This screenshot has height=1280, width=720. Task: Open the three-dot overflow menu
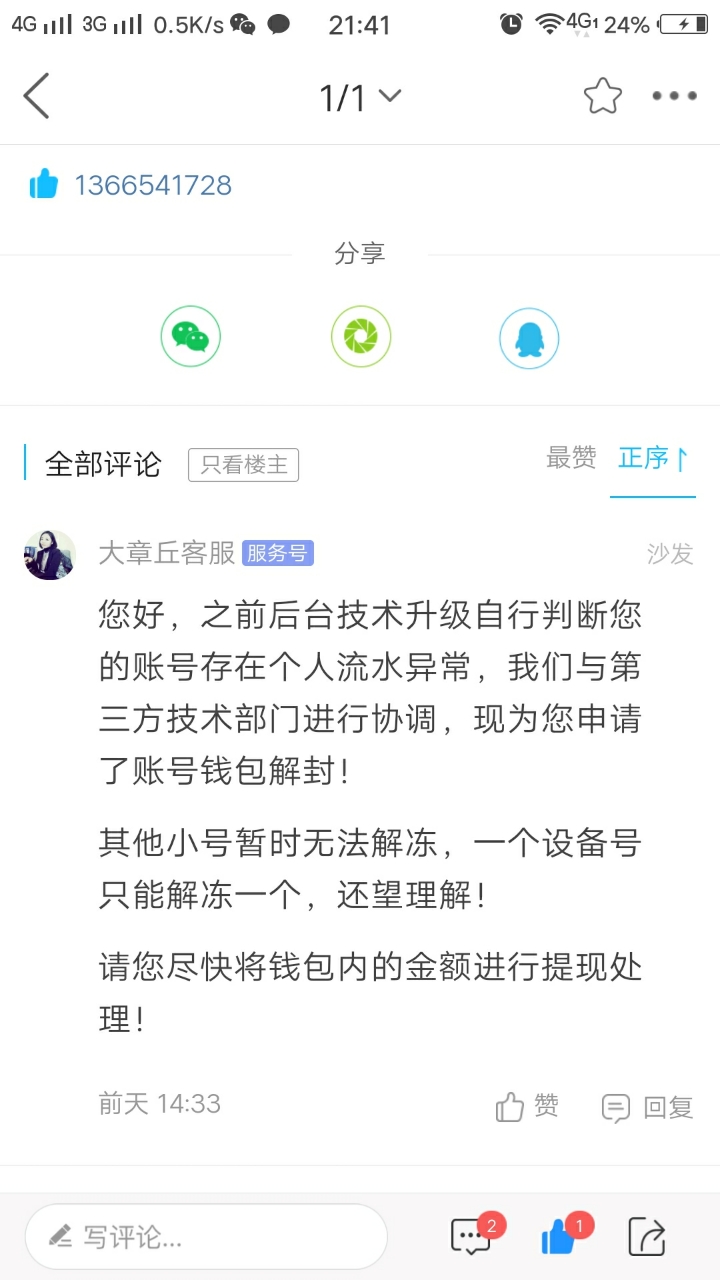click(x=674, y=97)
